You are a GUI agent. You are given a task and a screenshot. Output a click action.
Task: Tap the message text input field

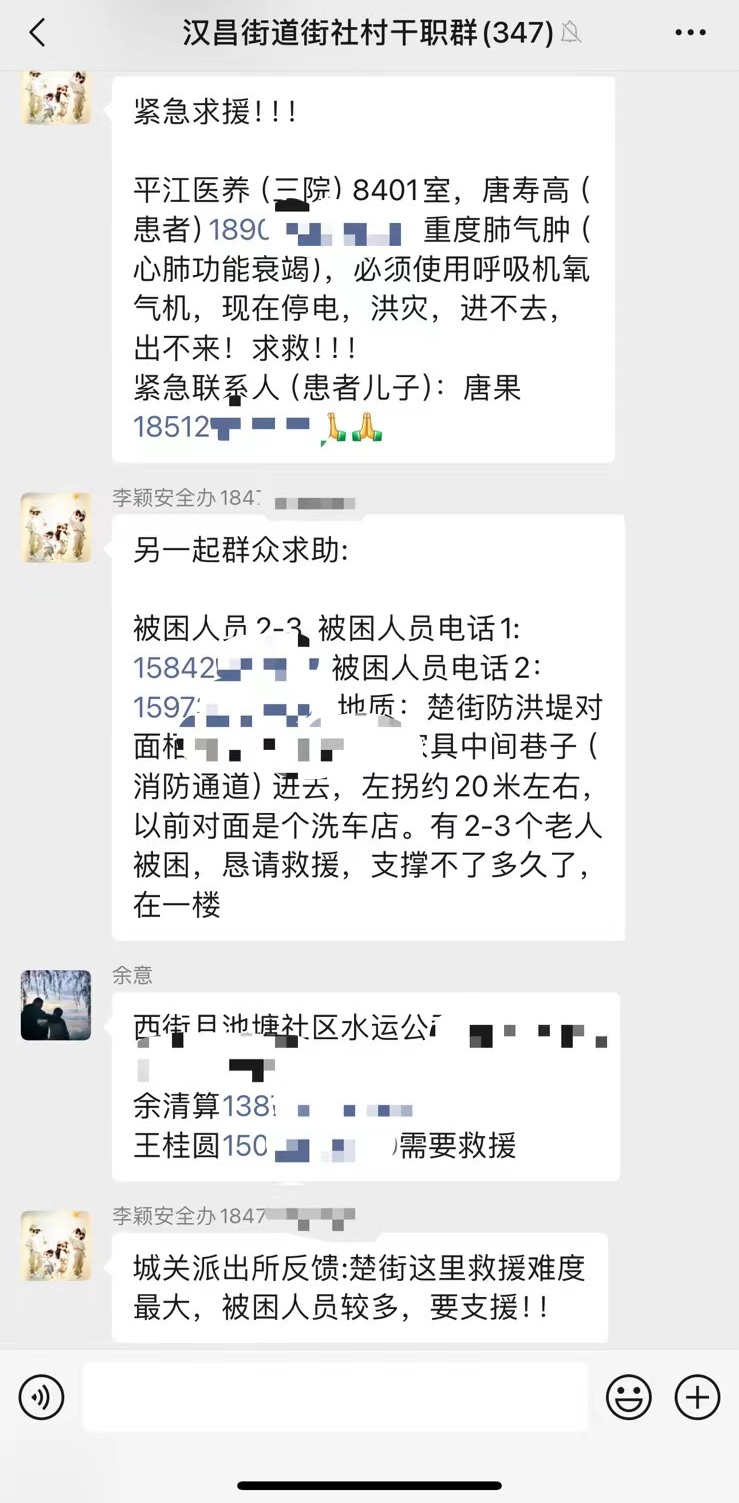(x=335, y=1397)
